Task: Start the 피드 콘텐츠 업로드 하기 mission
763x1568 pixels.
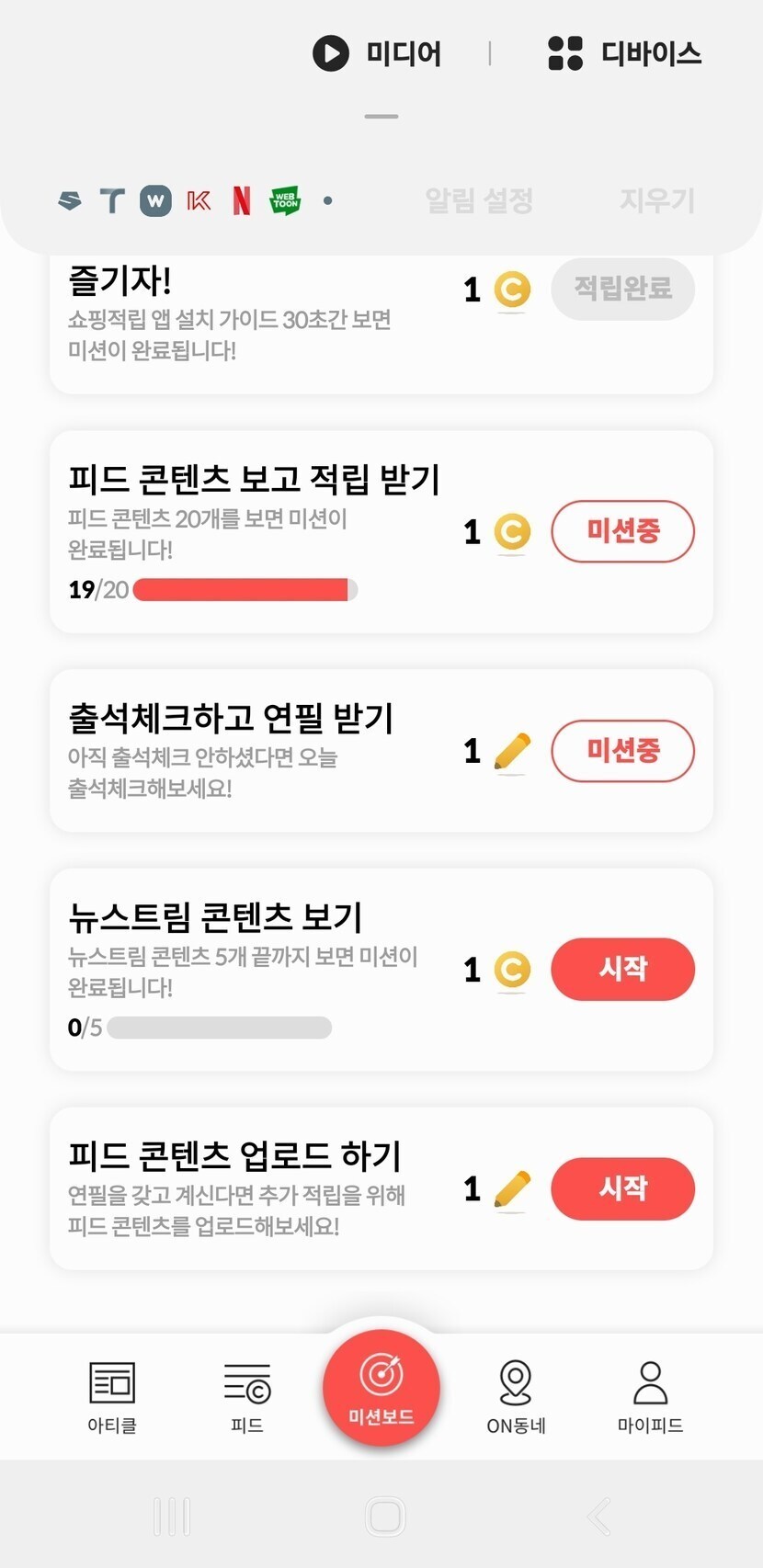Action: (x=622, y=1188)
